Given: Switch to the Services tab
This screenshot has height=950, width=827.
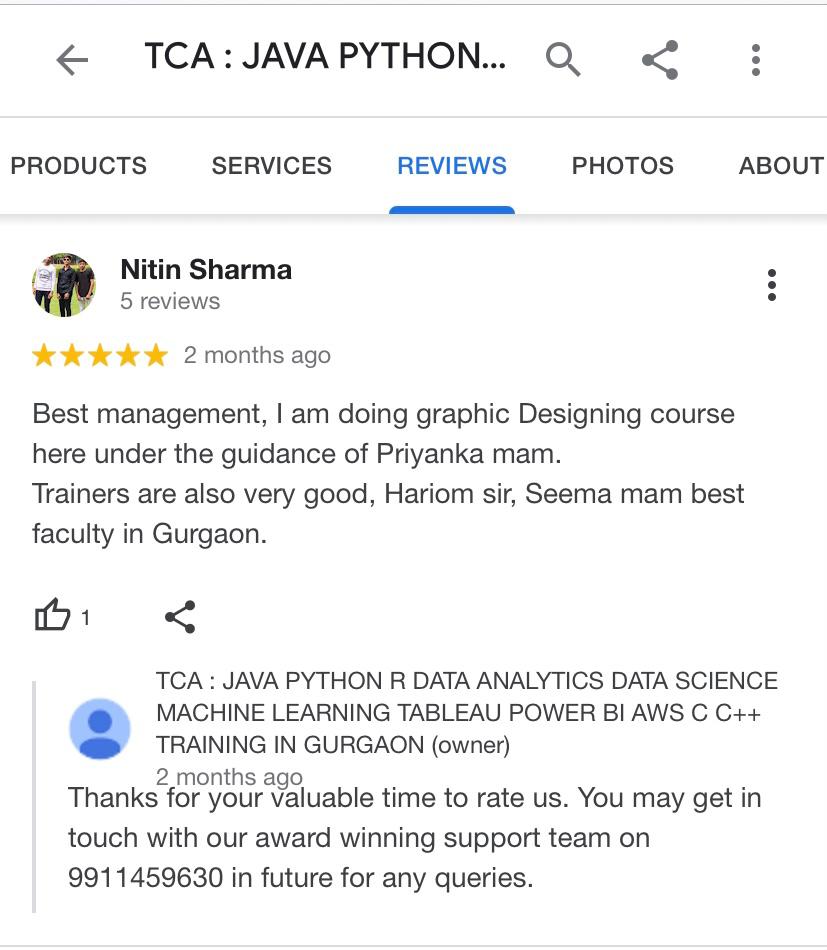Looking at the screenshot, I should tap(271, 166).
